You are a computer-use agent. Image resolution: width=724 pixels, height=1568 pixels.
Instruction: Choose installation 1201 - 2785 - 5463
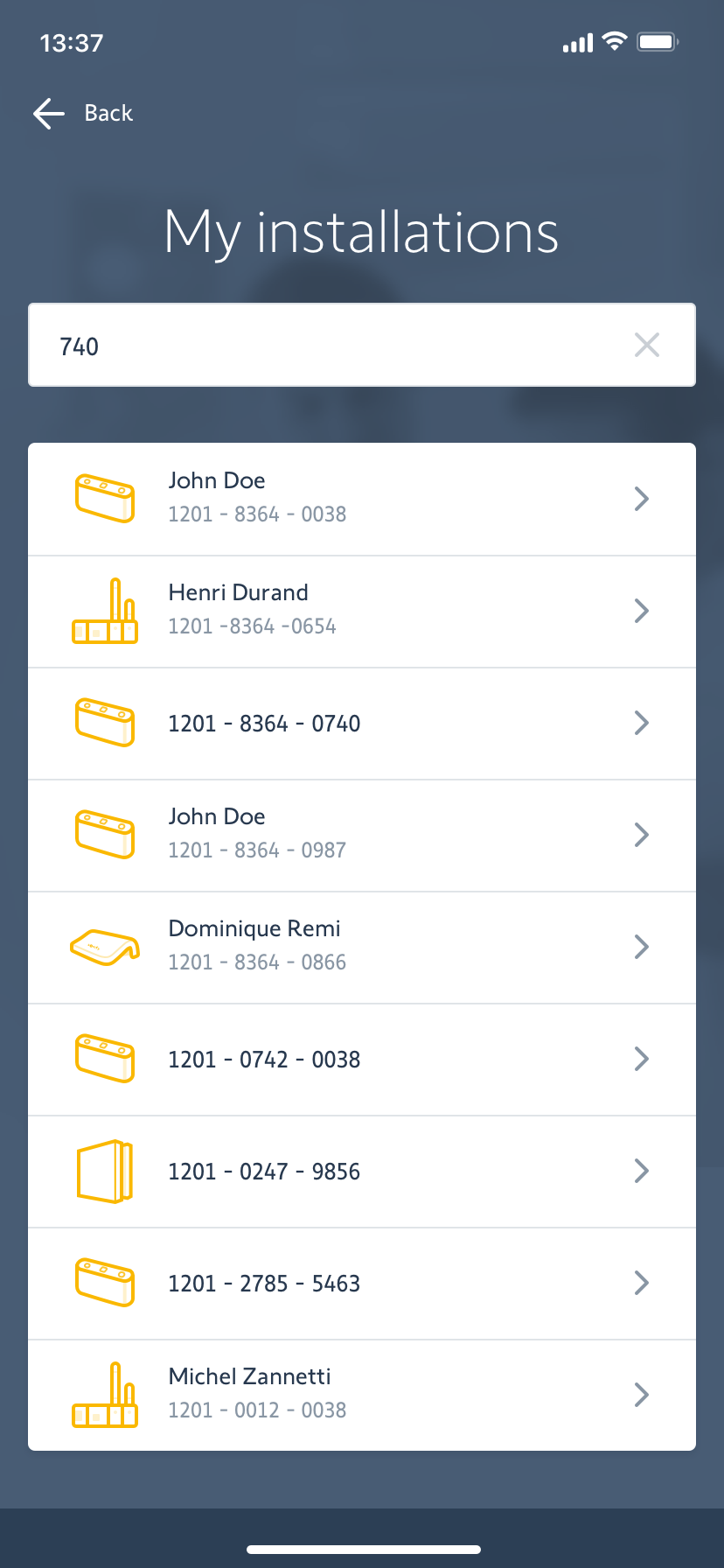tap(361, 1283)
